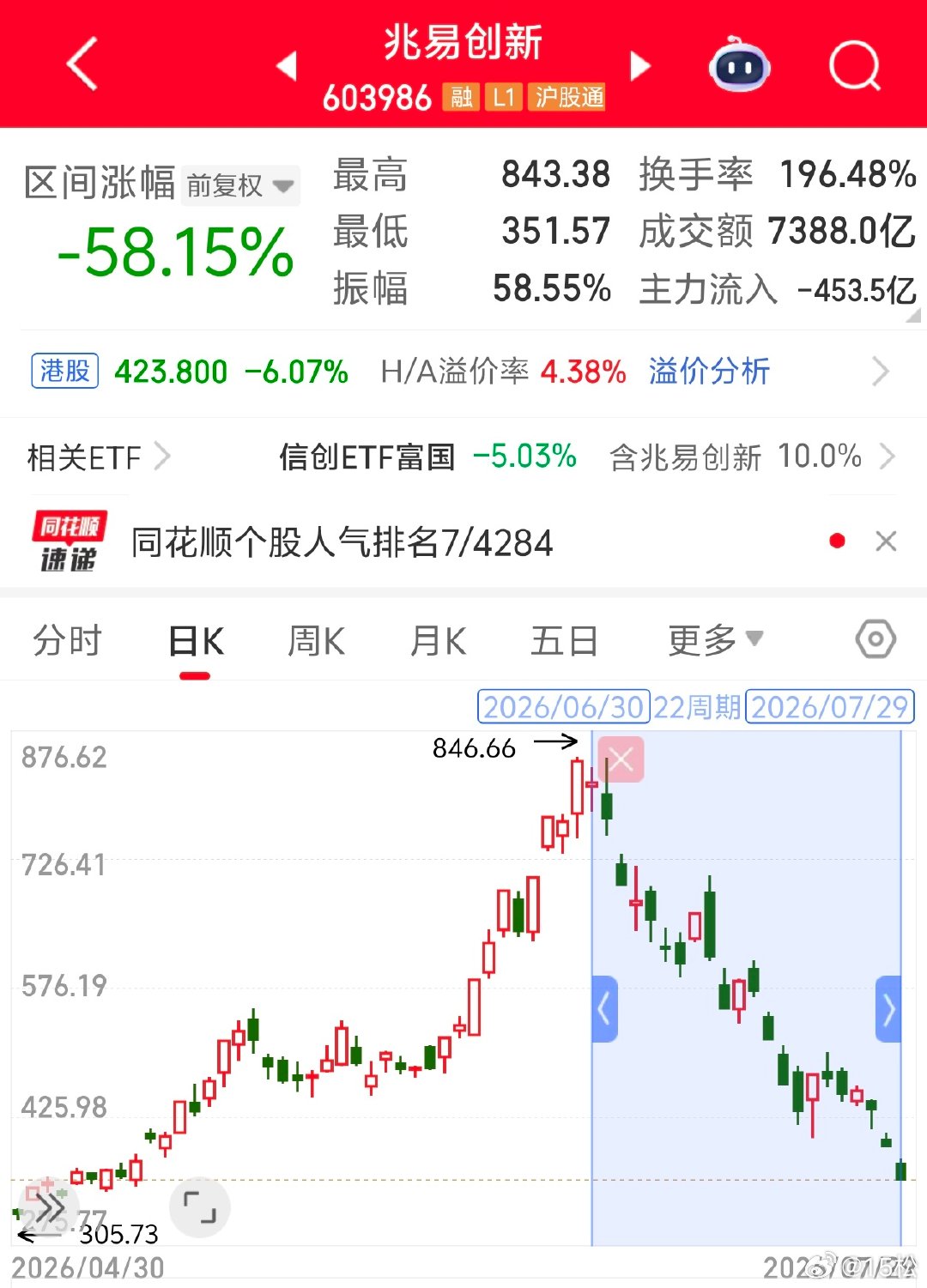The width and height of the screenshot is (927, 1288).
Task: Expand the 前复权 adjustment dropdown
Action: [x=241, y=185]
